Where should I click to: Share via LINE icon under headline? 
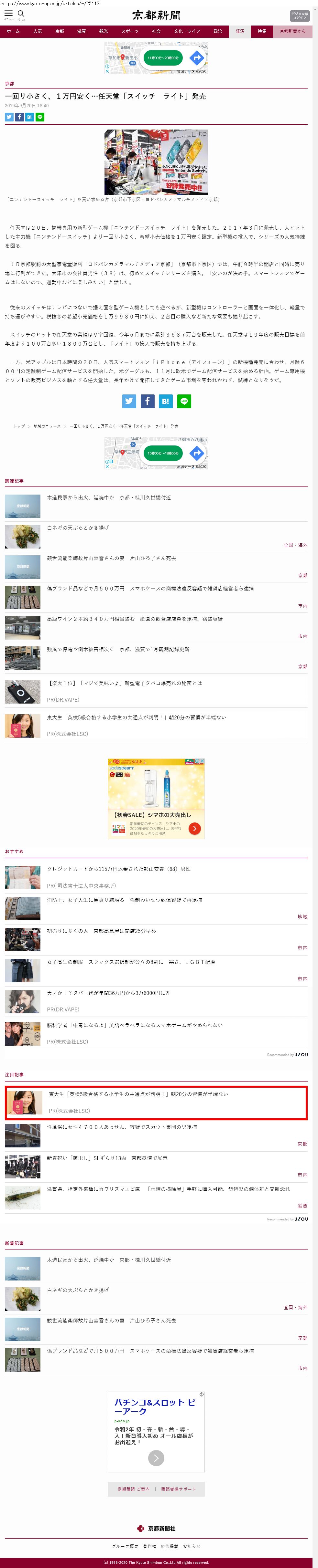(x=40, y=117)
